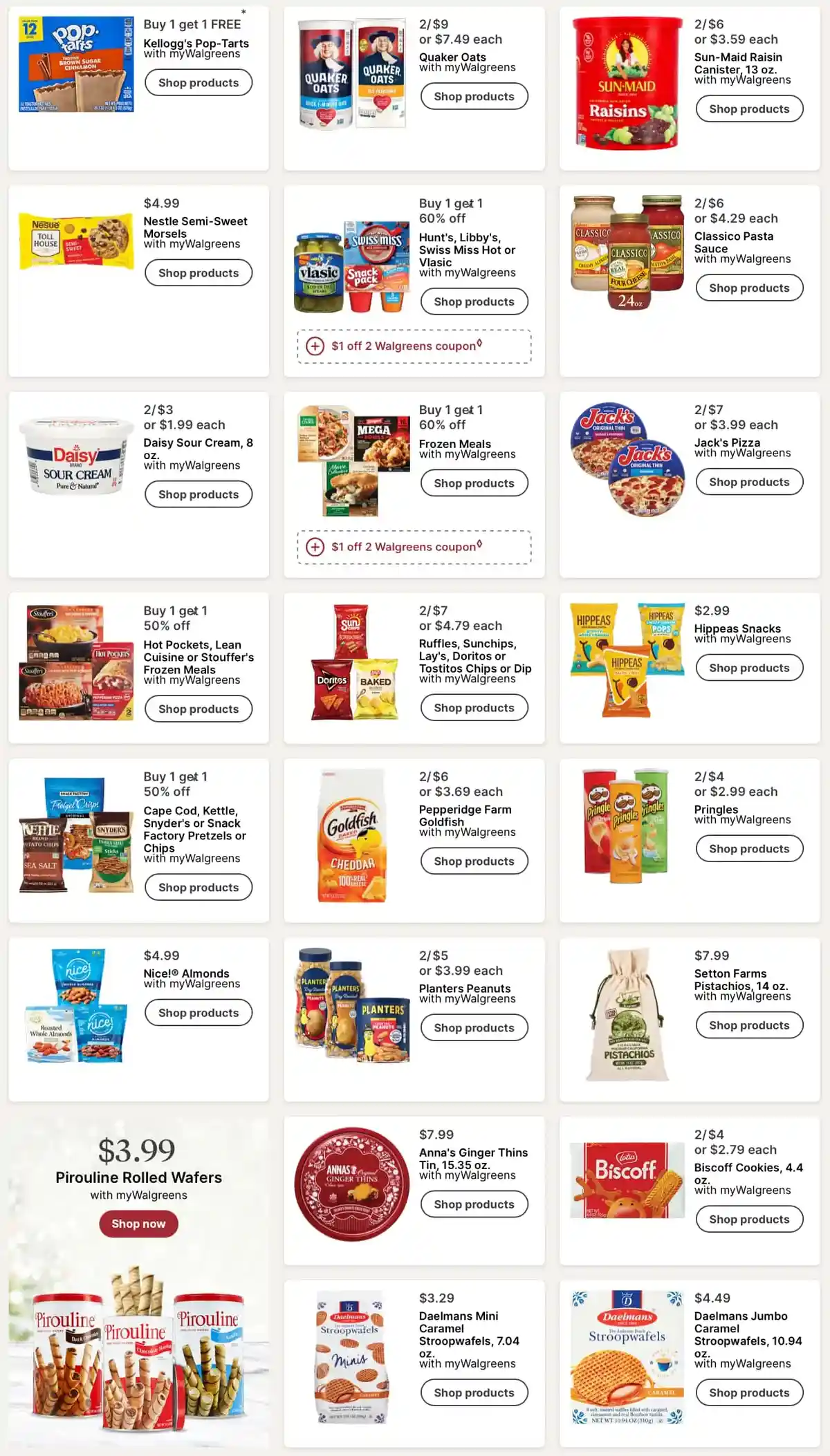Open the Biscoff Cookies product image
Screen dimensions: 830x1456
pyautogui.click(x=627, y=1180)
